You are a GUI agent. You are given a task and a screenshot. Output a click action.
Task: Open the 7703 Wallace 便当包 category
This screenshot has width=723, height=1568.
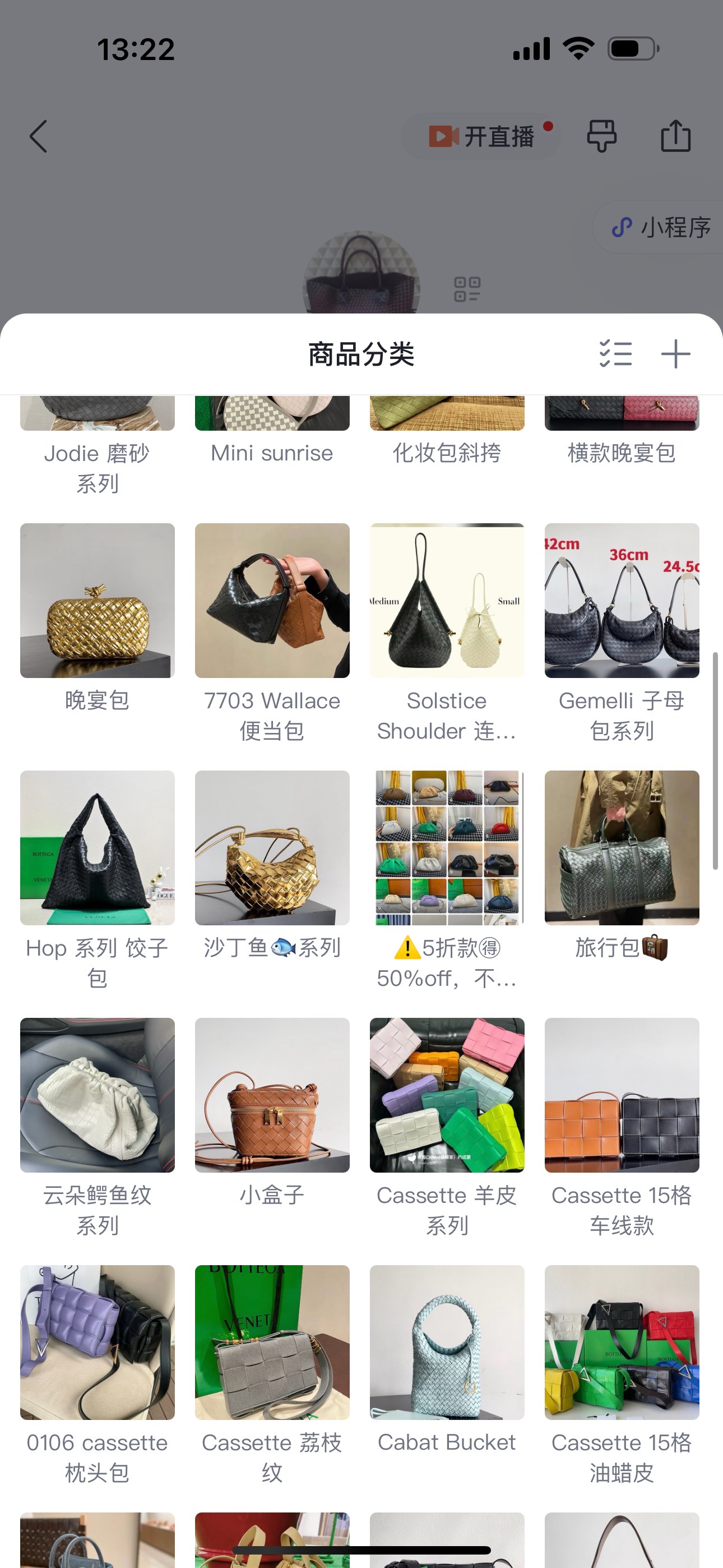(272, 601)
